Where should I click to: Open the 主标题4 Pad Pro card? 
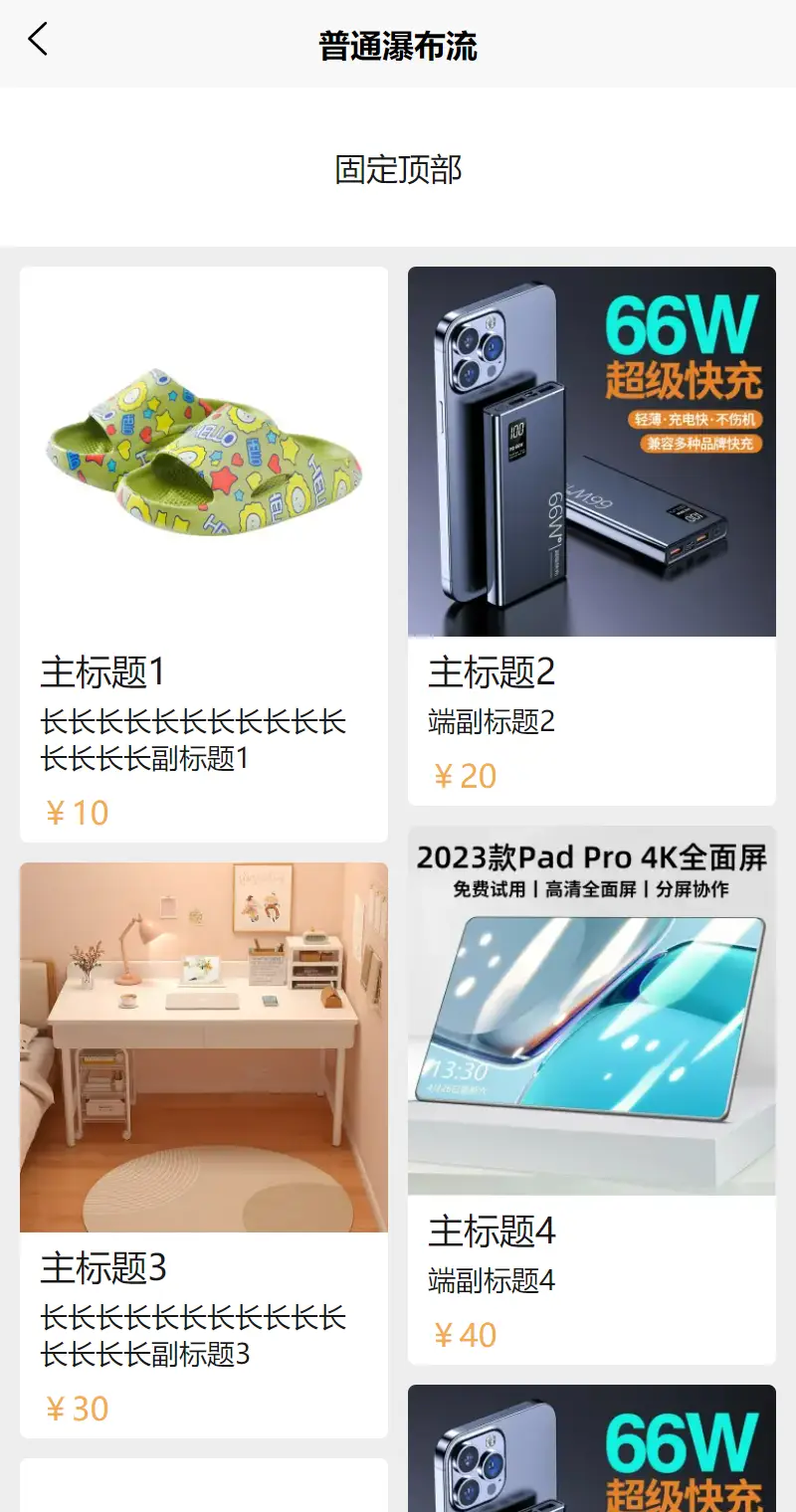[x=591, y=1094]
